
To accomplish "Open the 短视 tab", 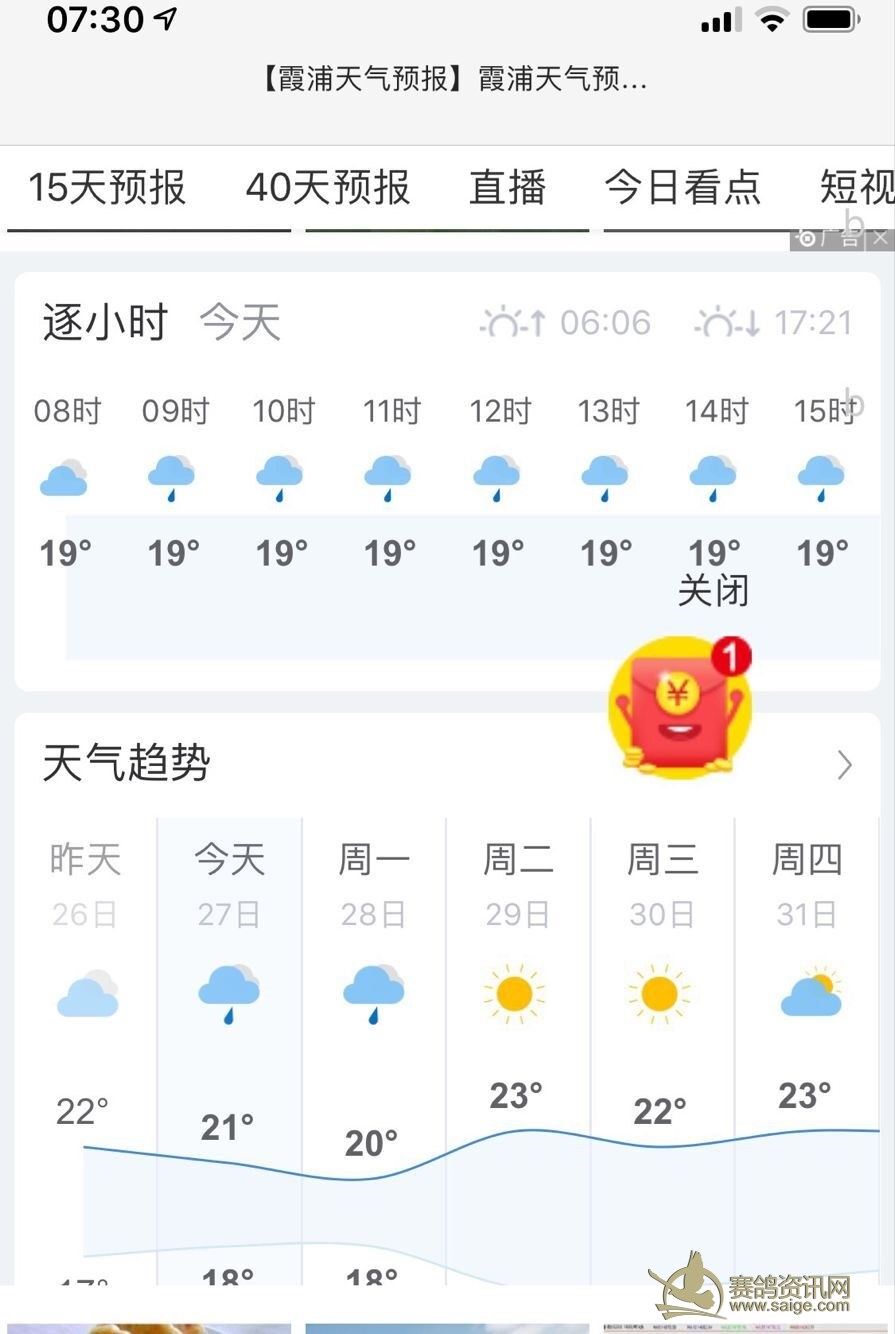I will 856,188.
